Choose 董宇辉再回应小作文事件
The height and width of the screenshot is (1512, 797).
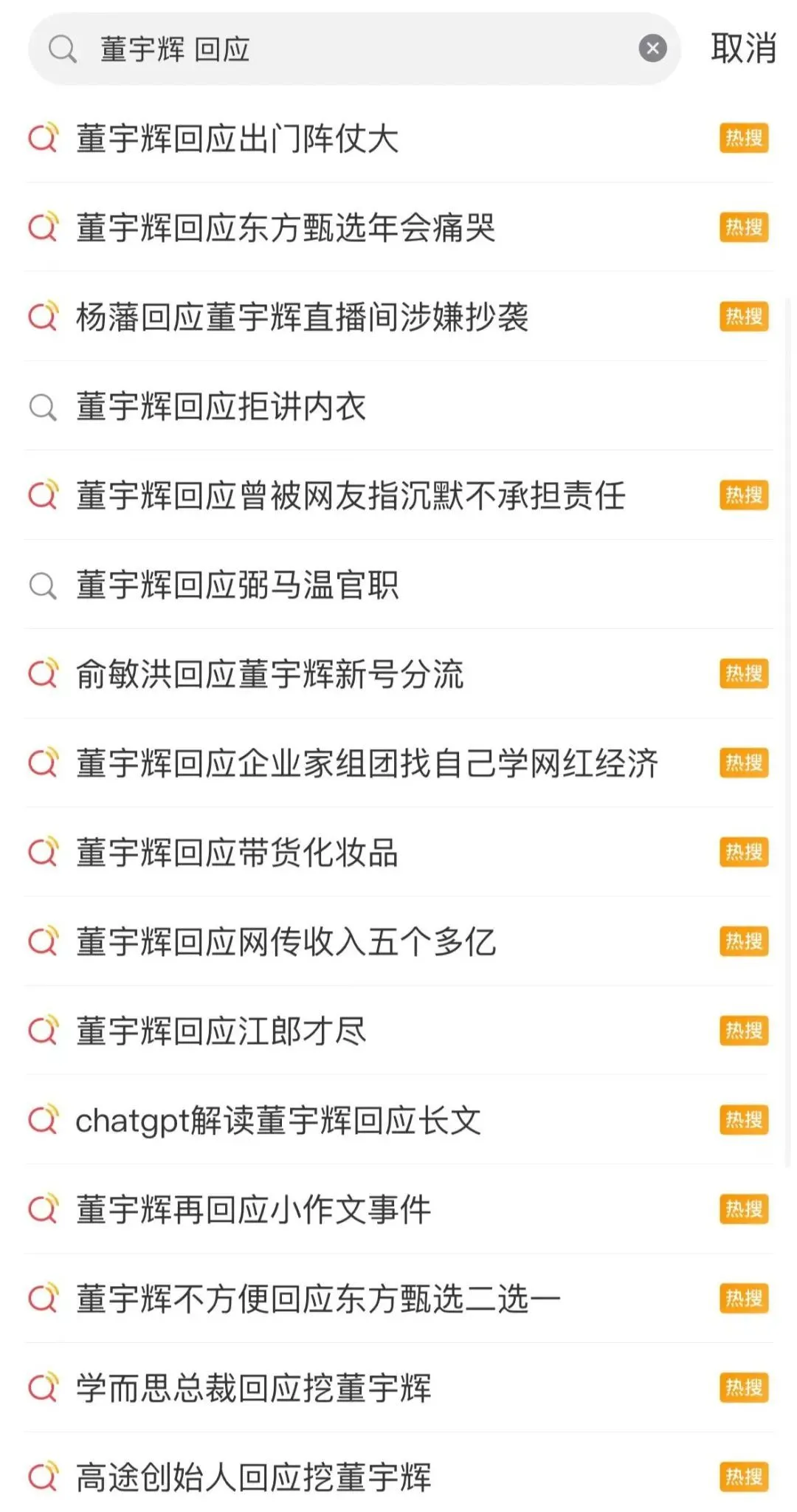point(254,1210)
